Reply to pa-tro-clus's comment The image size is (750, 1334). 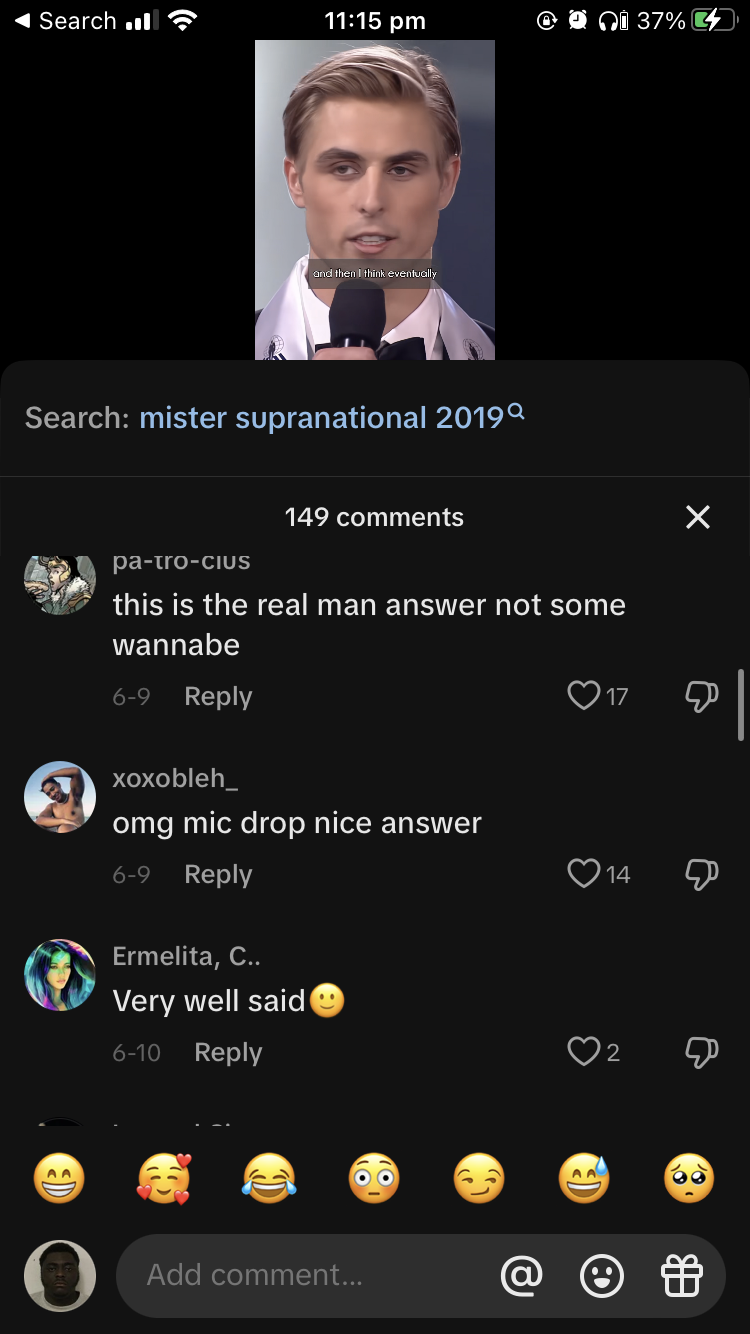click(218, 697)
